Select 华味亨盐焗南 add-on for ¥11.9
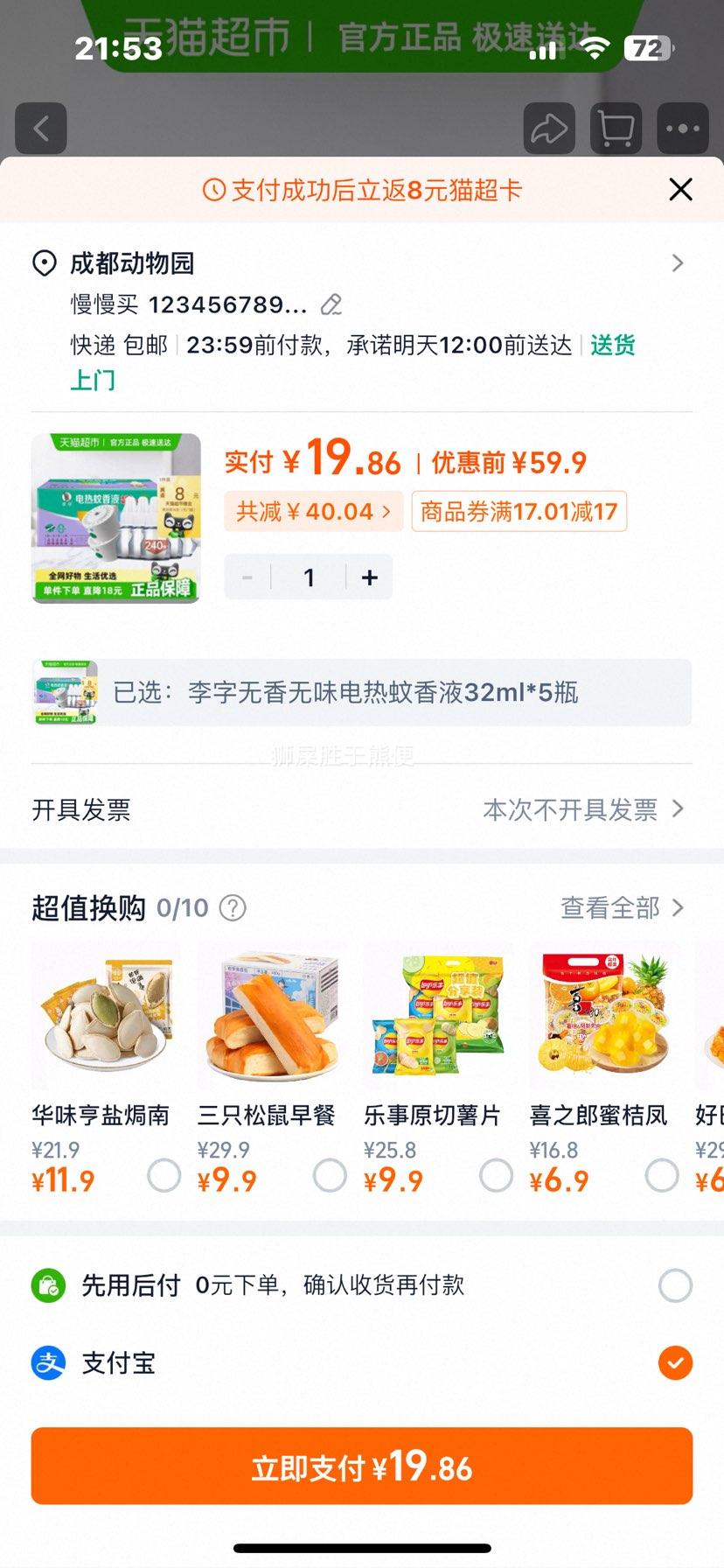This screenshot has height=1568, width=724. [164, 1175]
